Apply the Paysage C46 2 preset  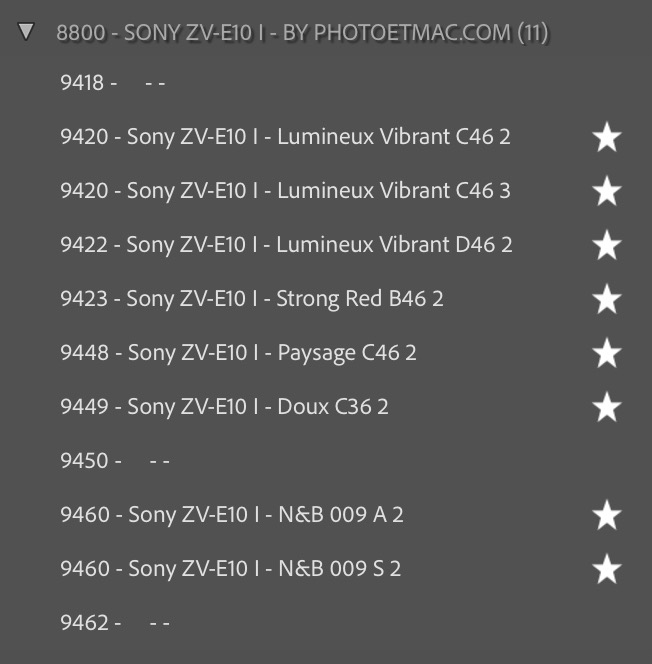click(238, 353)
